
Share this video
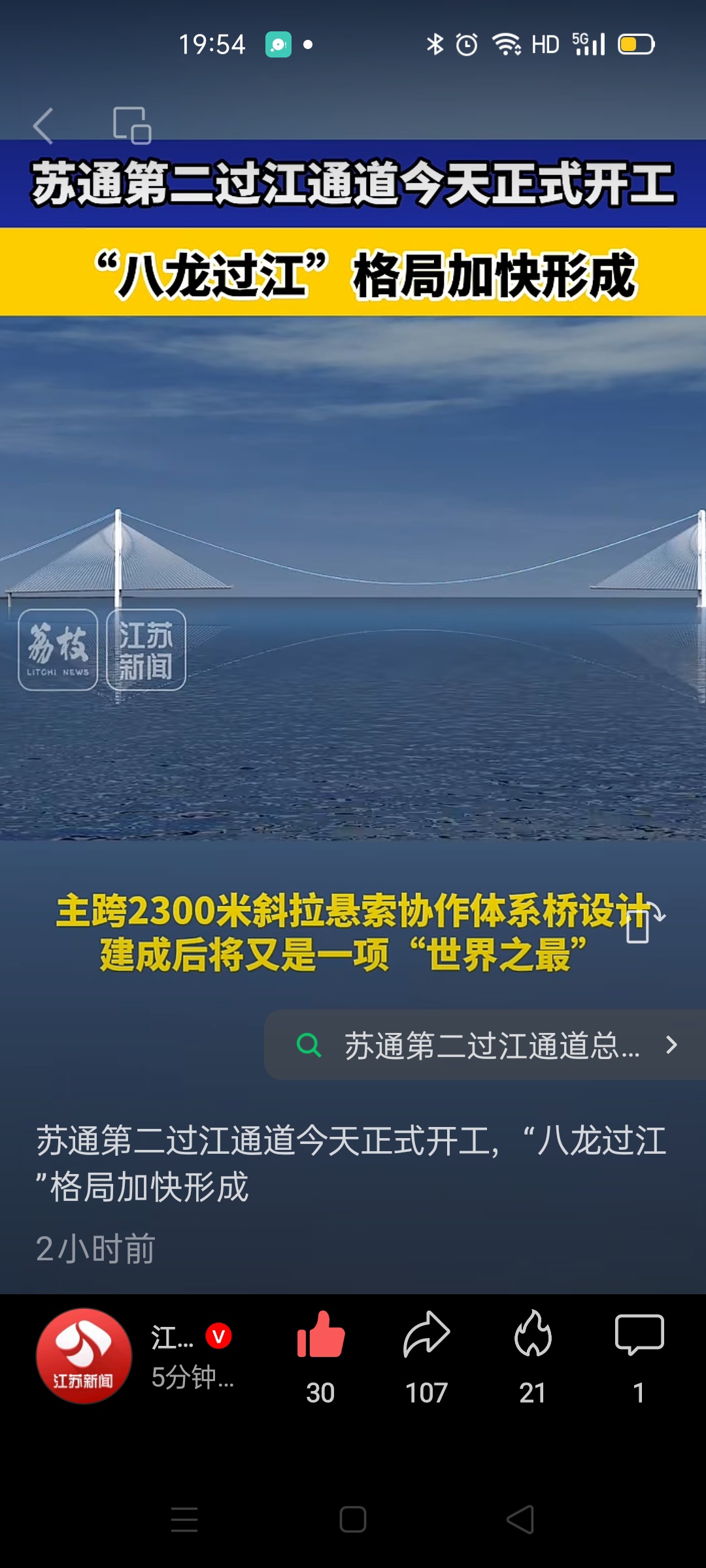[426, 1336]
